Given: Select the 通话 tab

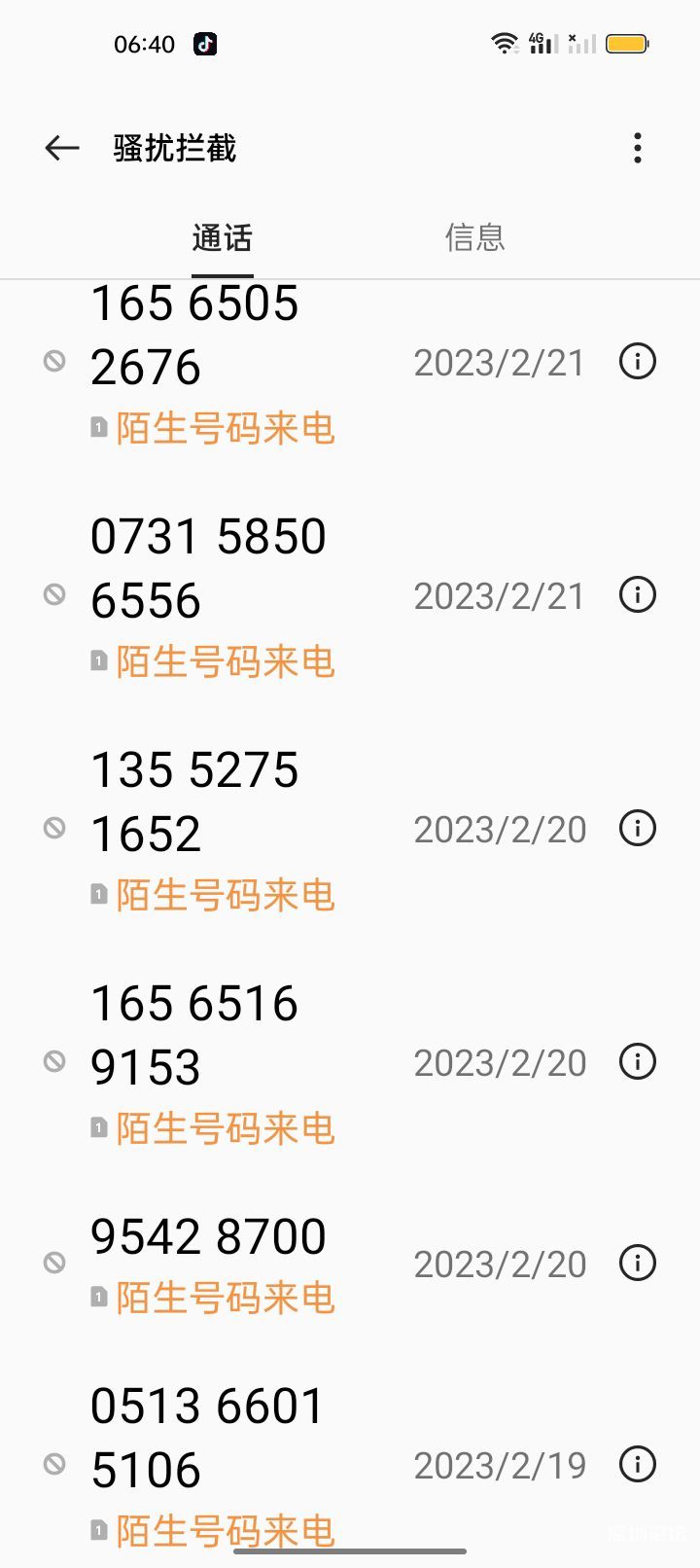Looking at the screenshot, I should coord(223,237).
